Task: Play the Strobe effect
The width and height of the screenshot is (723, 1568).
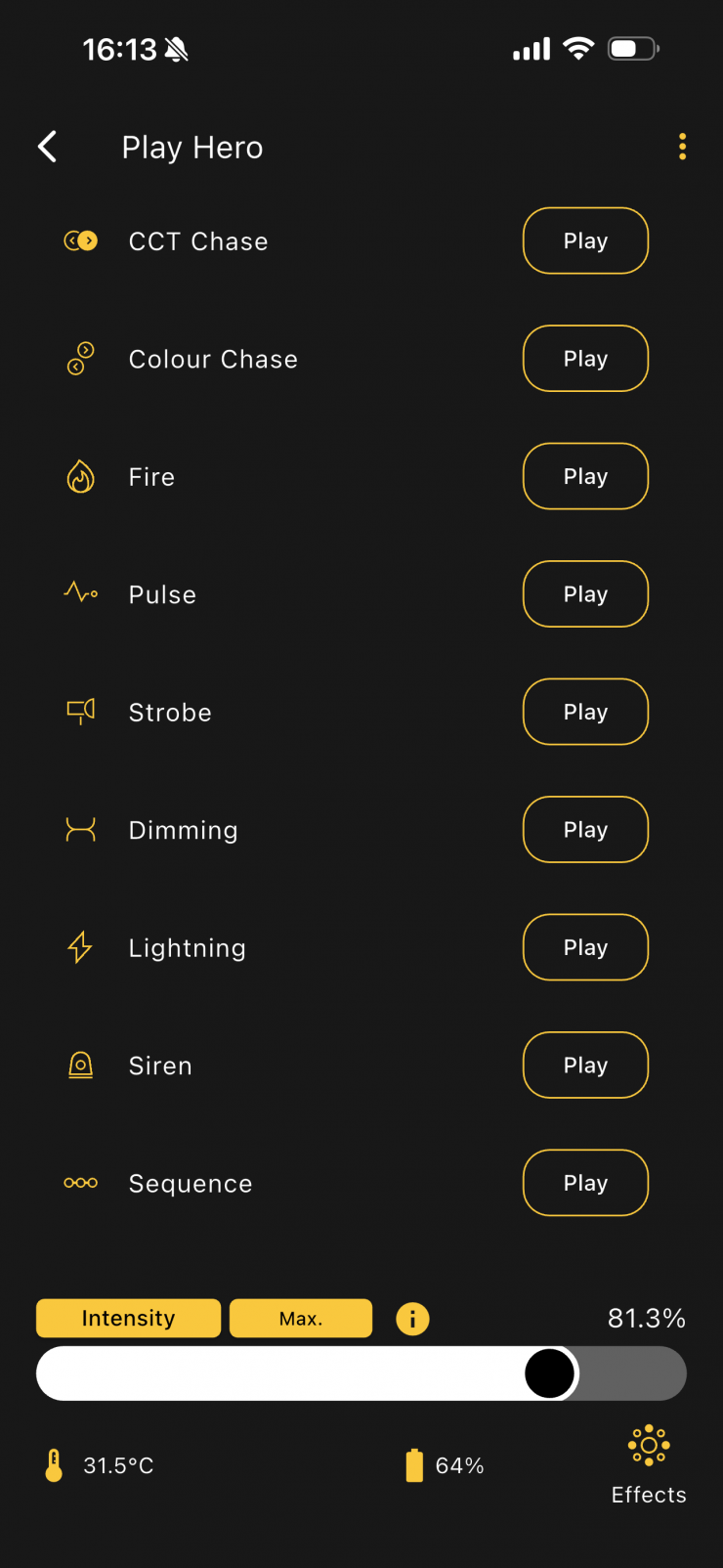Action: coord(585,712)
